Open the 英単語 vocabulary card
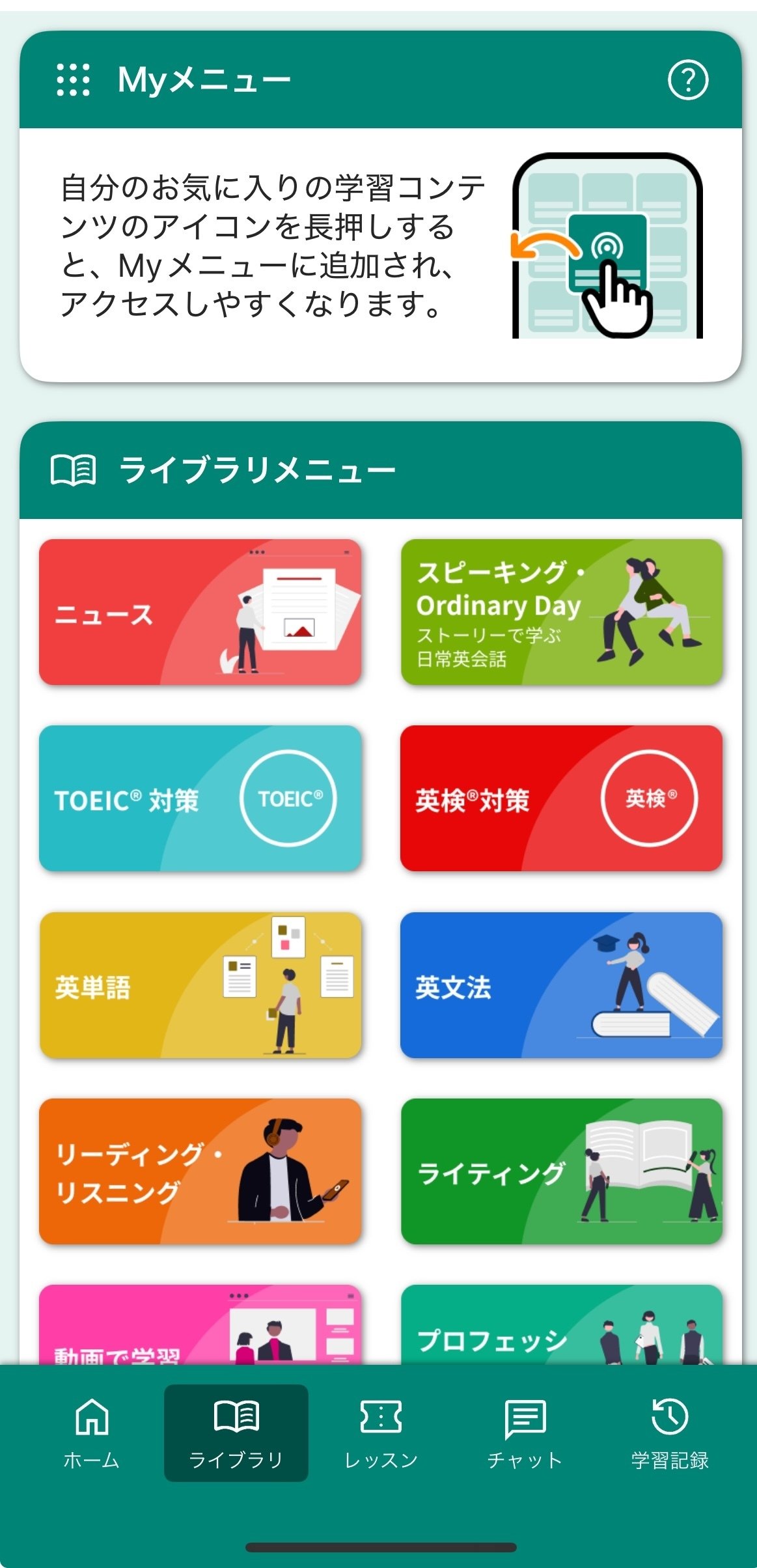The image size is (757, 1568). click(x=200, y=985)
